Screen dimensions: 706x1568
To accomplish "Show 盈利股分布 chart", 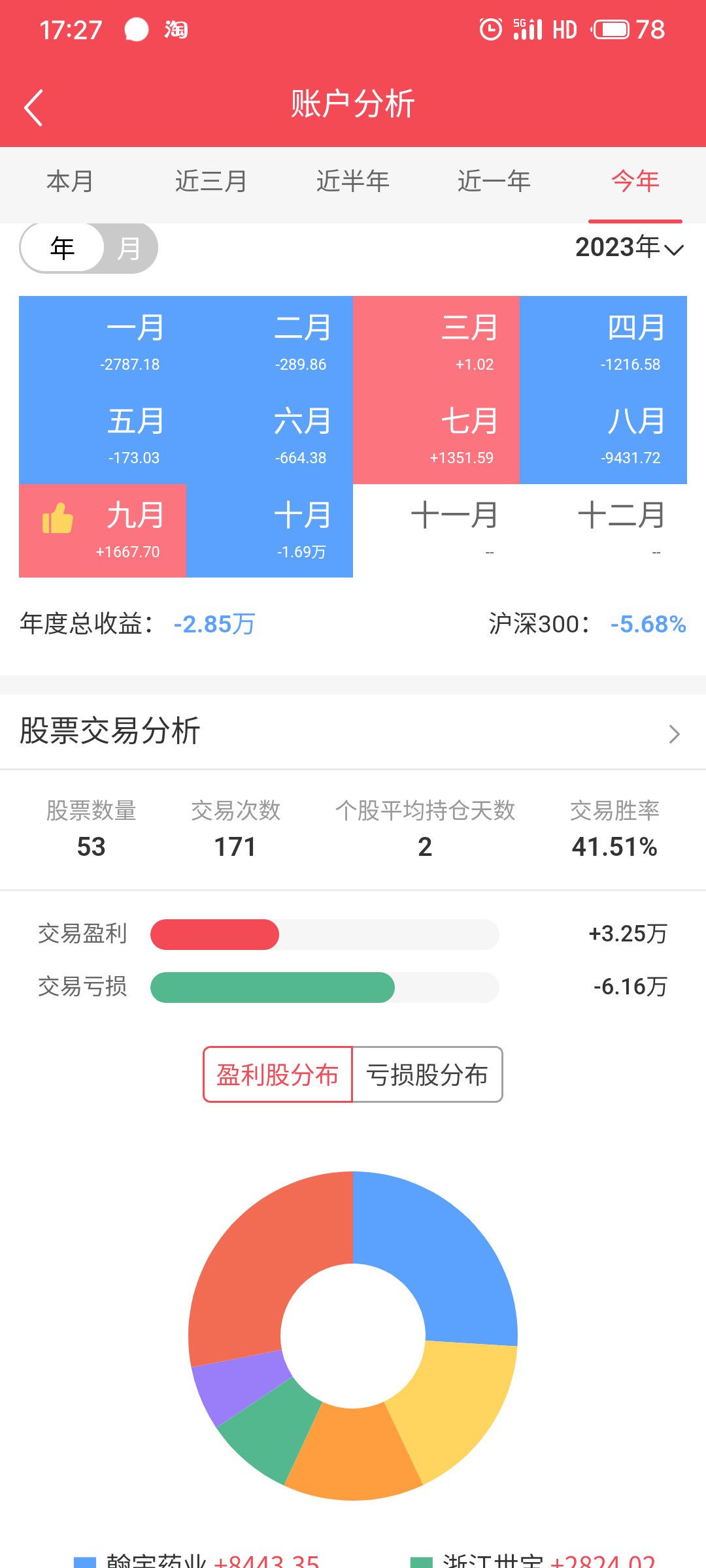I will point(278,1075).
